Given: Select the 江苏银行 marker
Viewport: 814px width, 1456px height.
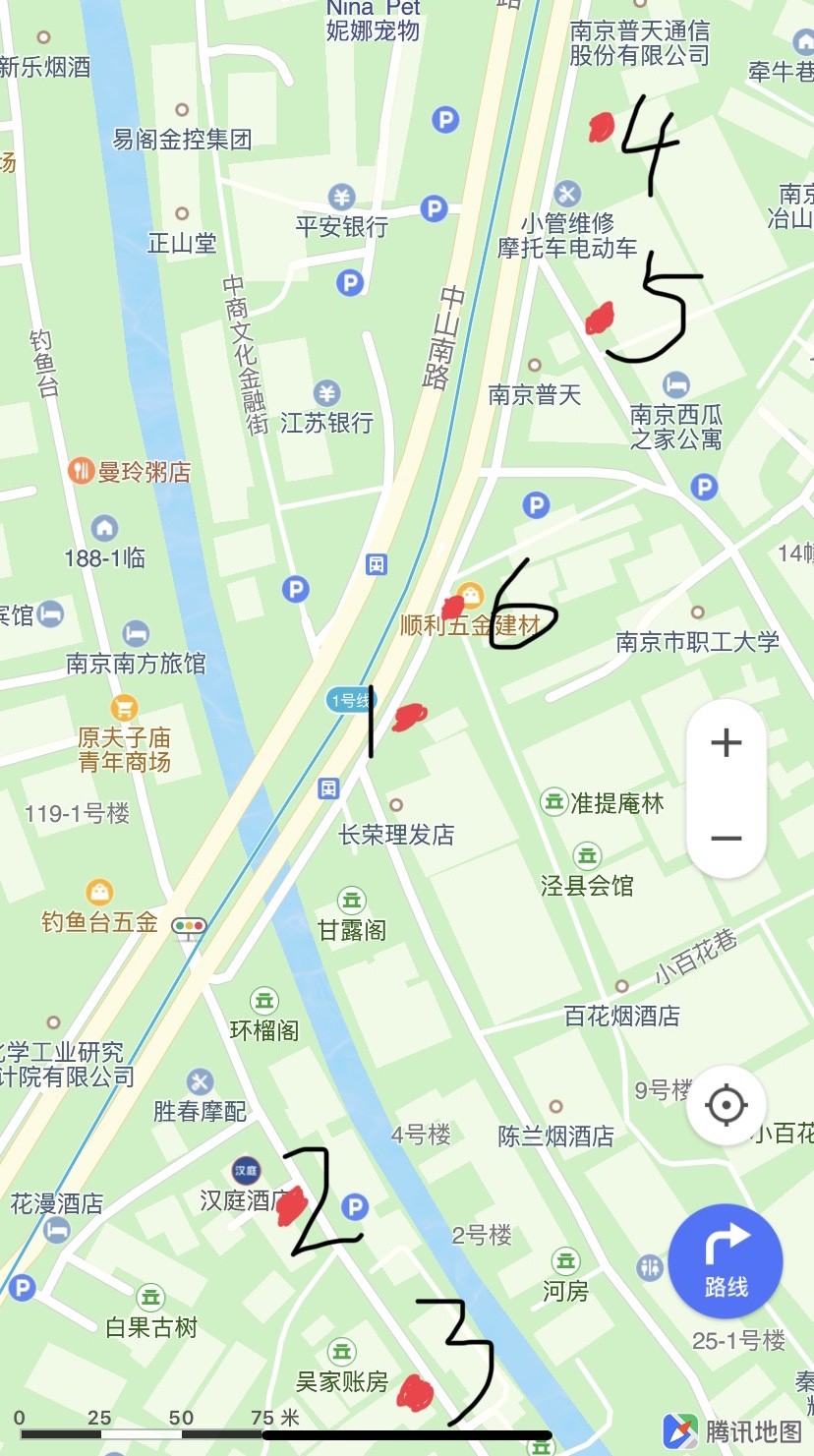Looking at the screenshot, I should click(326, 394).
